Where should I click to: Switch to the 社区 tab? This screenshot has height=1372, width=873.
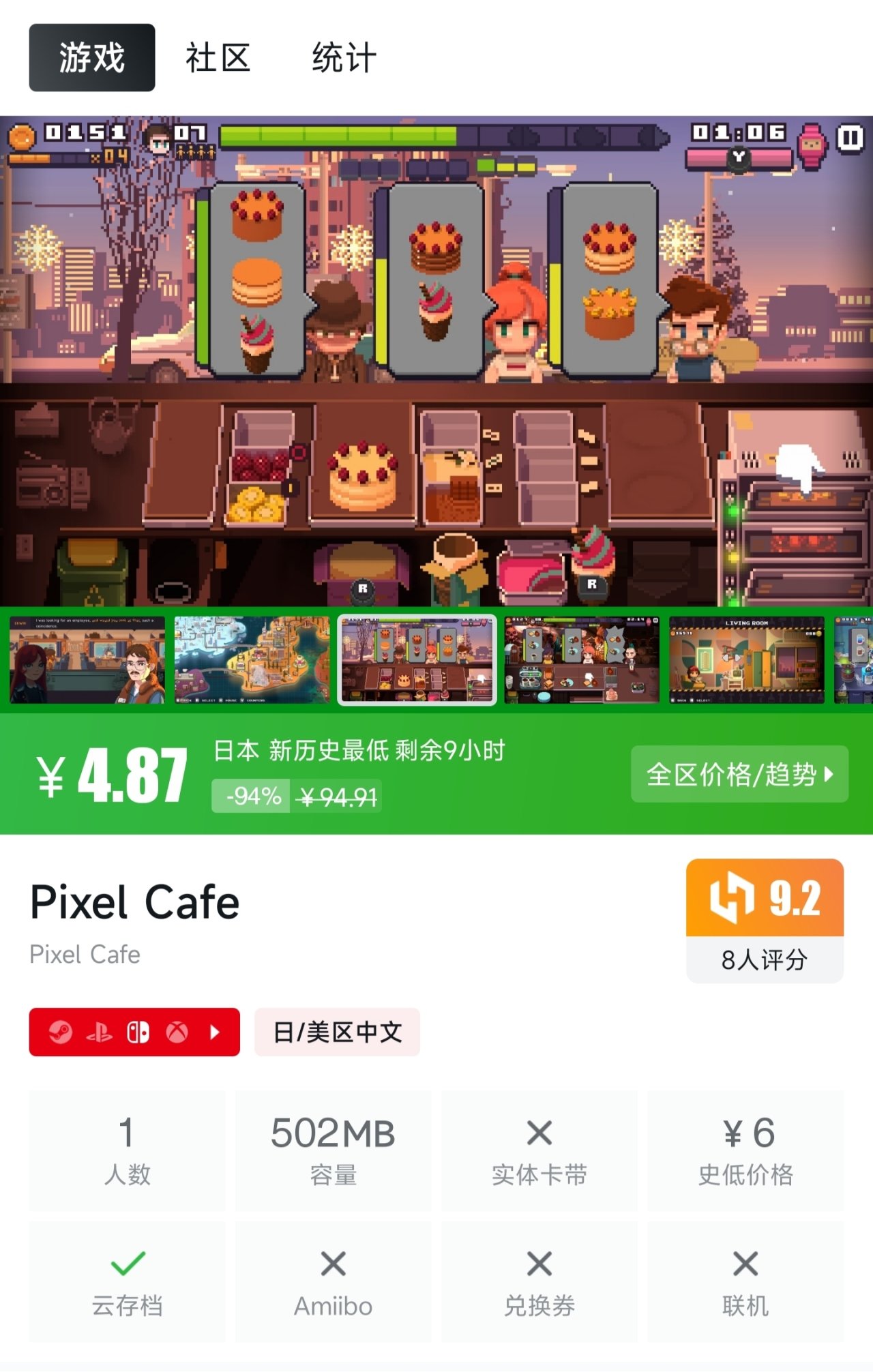tap(218, 57)
